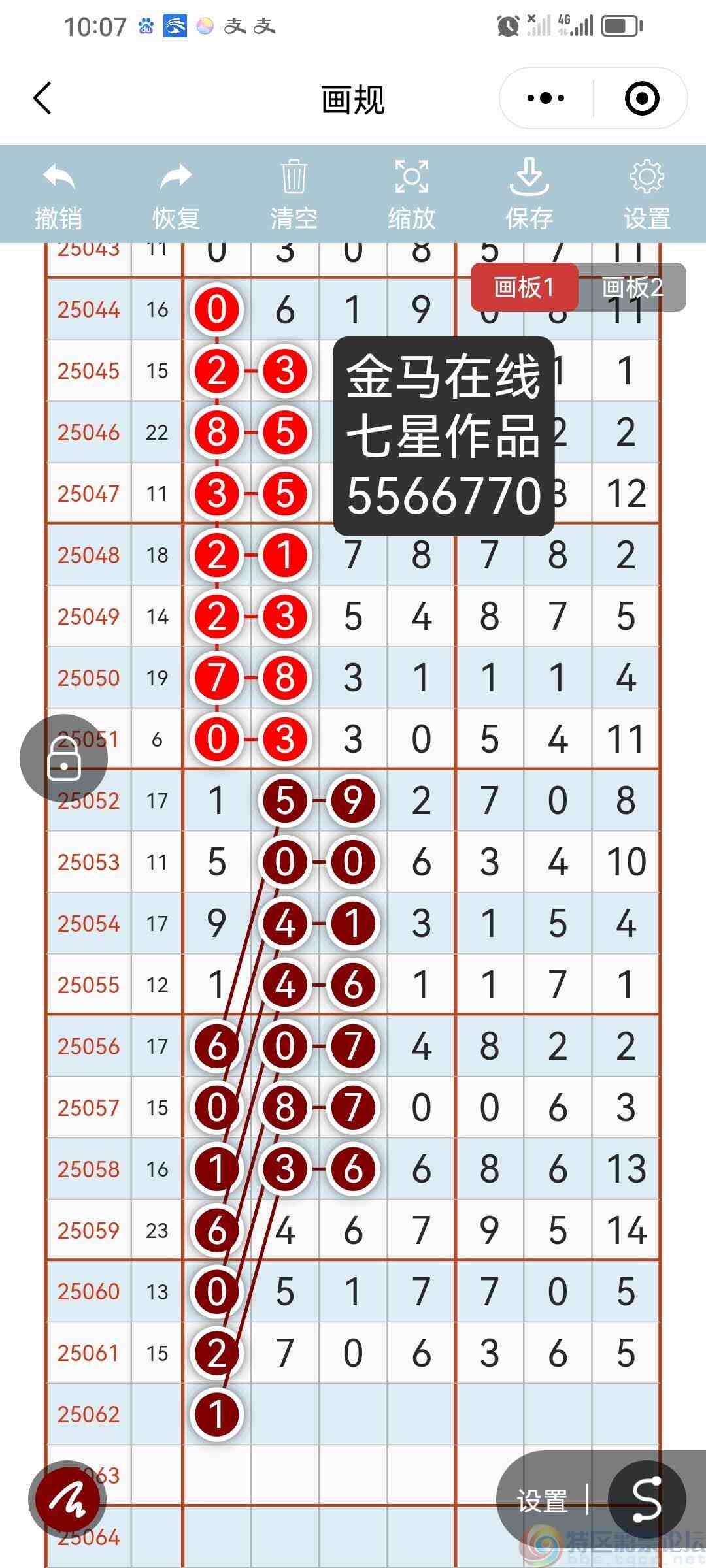706x1568 pixels.
Task: Save the chart using 保存
Action: pyautogui.click(x=529, y=195)
